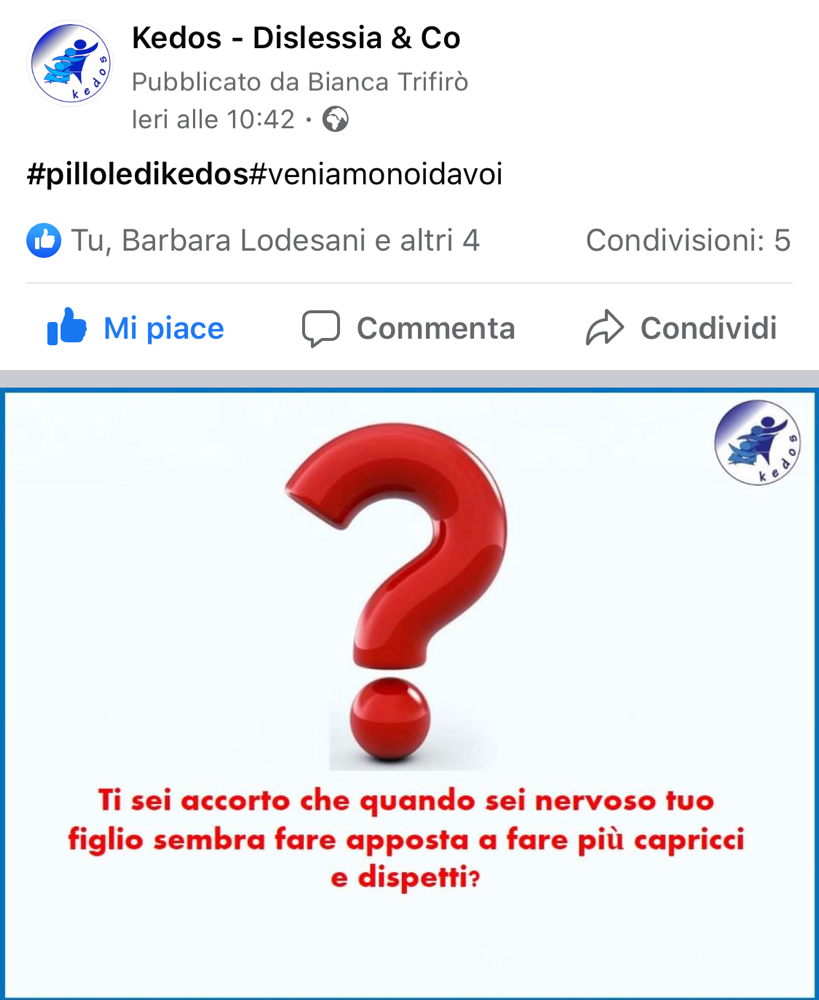The height and width of the screenshot is (1000, 819).
Task: Tap Commenta to write a comment
Action: pyautogui.click(x=408, y=328)
